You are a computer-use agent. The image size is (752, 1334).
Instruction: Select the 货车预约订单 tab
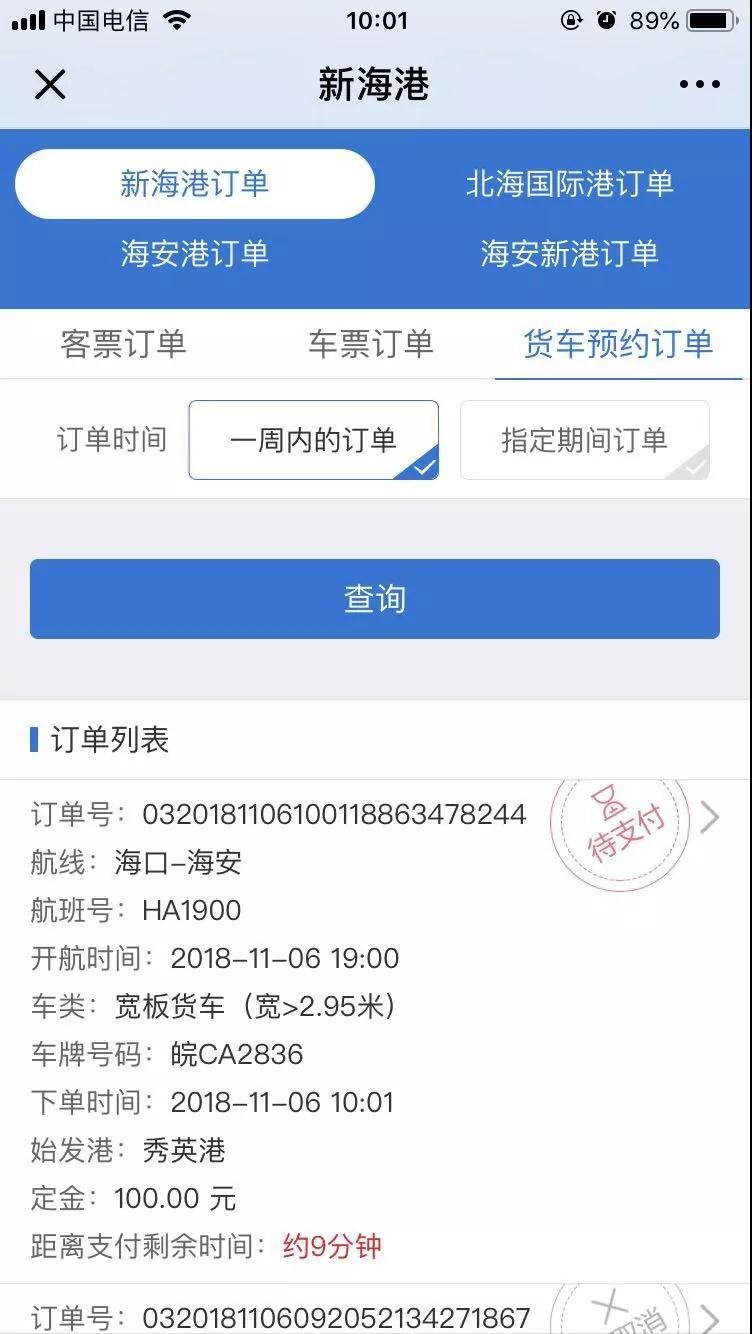(618, 344)
